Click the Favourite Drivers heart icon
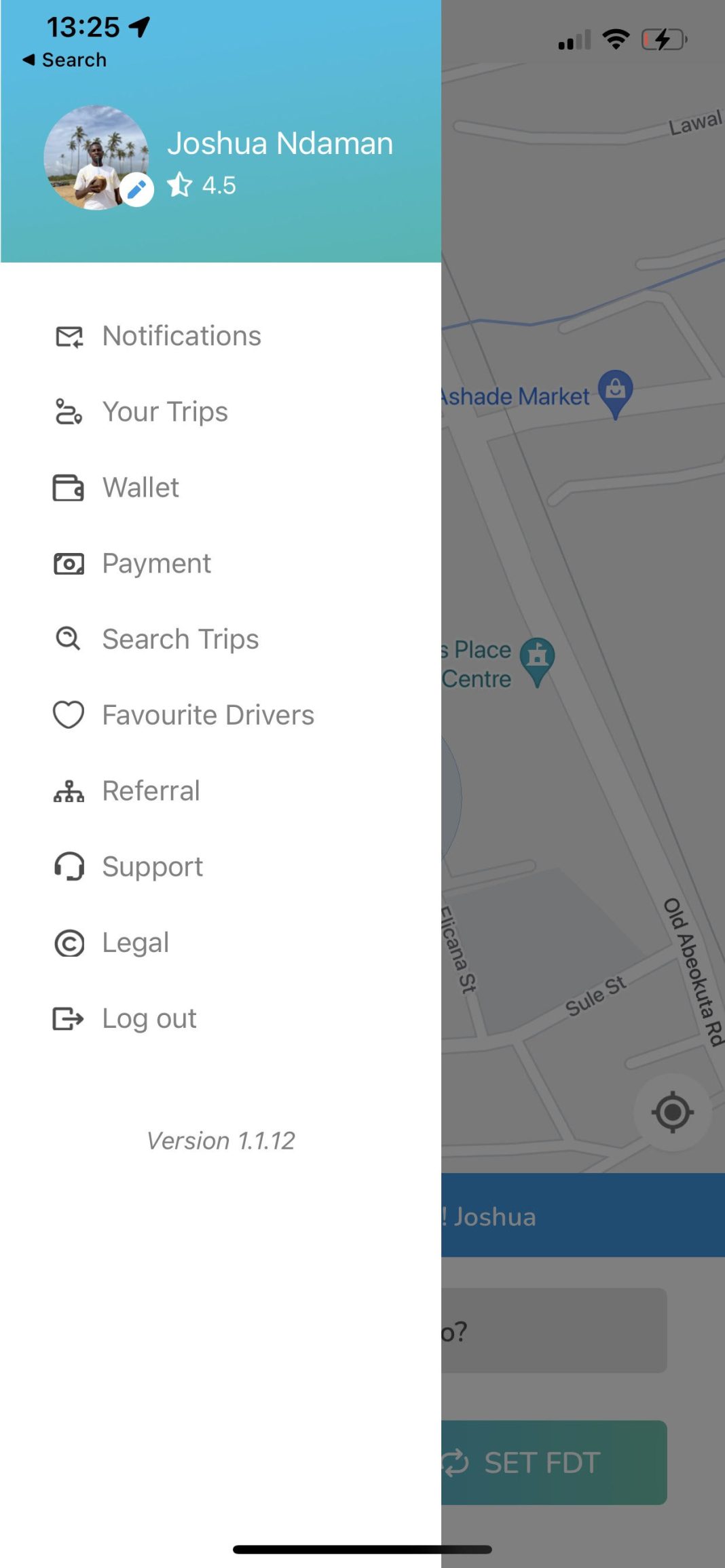The width and height of the screenshot is (725, 1568). point(68,714)
